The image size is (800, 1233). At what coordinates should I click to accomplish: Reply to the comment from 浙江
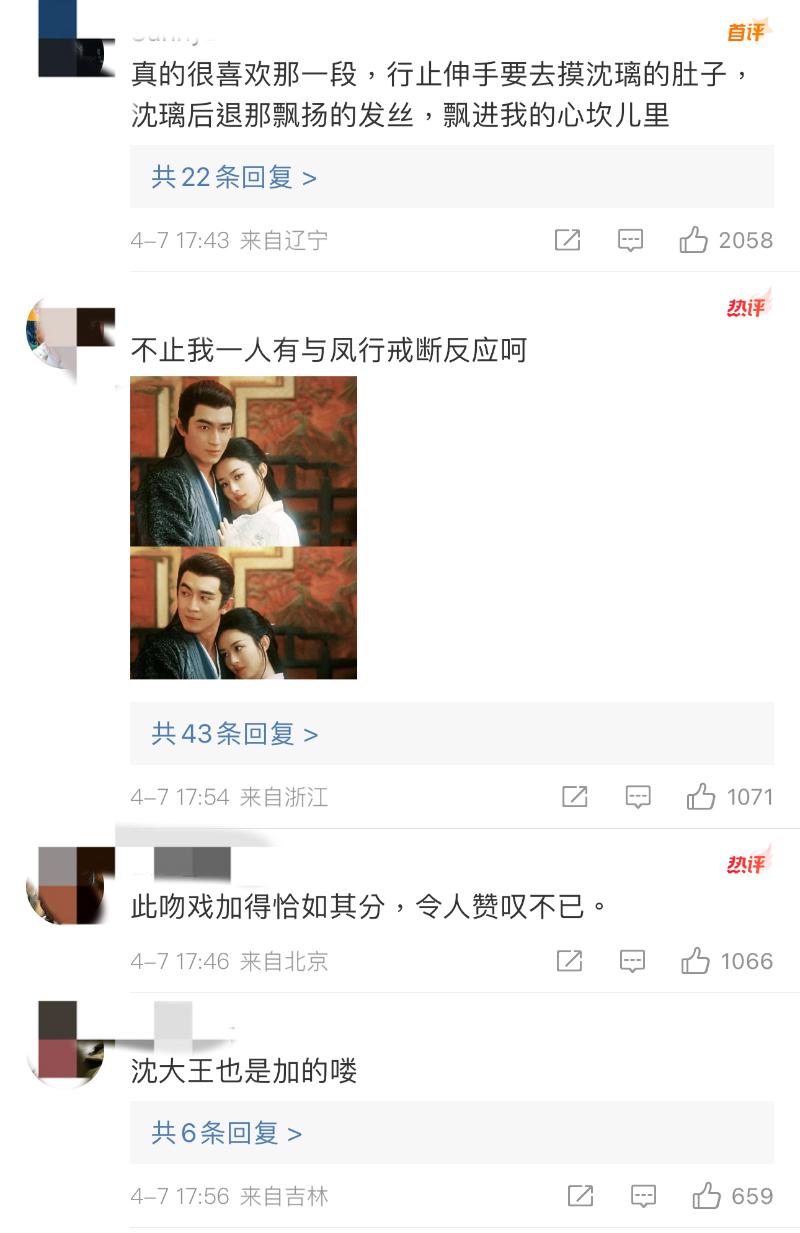(x=638, y=797)
